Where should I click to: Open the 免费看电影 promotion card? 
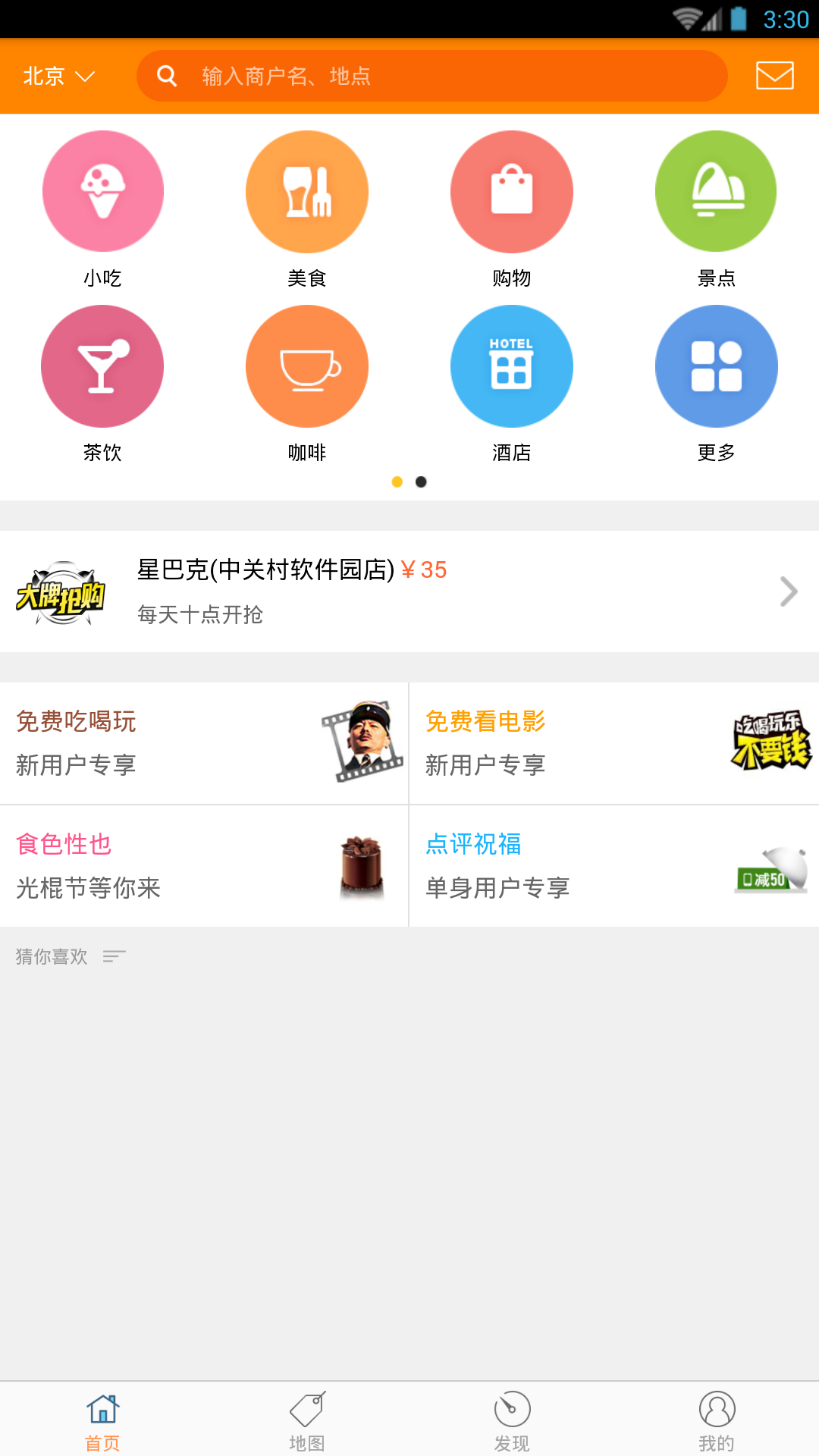coord(614,743)
